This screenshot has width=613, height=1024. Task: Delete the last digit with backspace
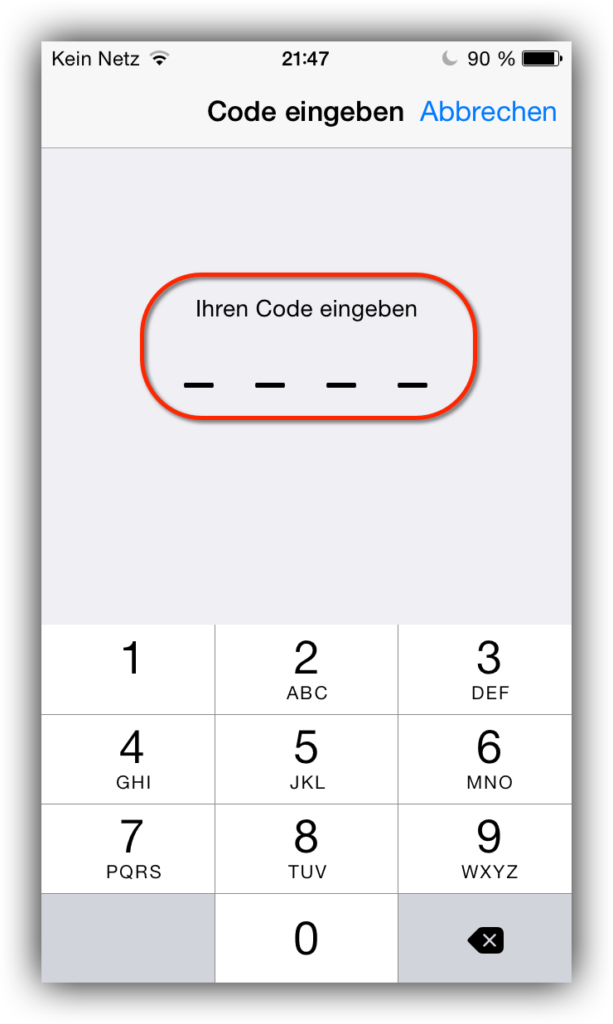(485, 938)
